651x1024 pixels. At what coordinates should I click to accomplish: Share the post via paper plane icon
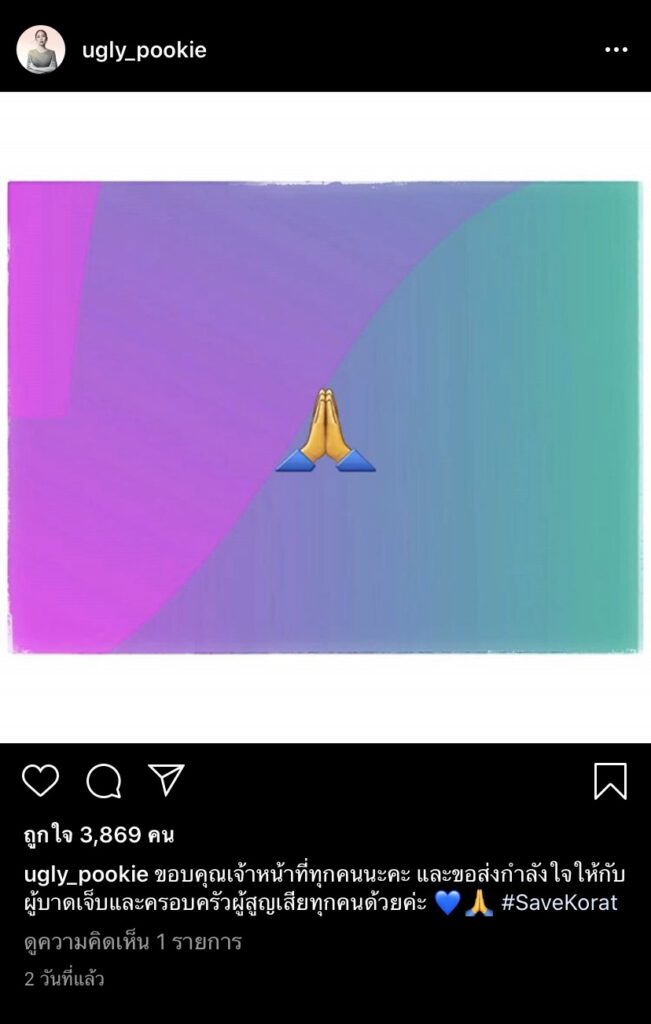[x=166, y=780]
